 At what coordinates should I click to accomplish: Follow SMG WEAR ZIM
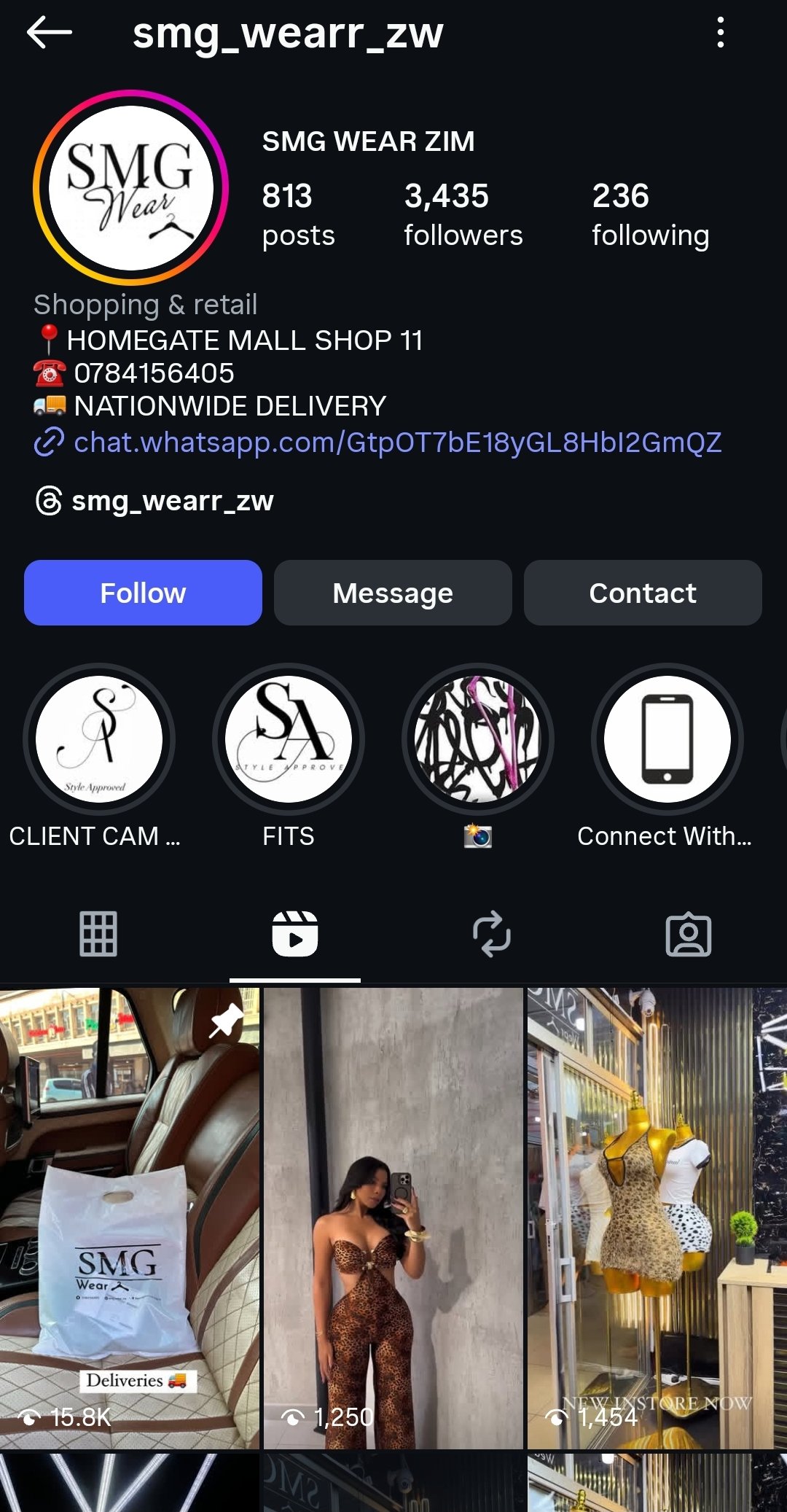[x=143, y=593]
